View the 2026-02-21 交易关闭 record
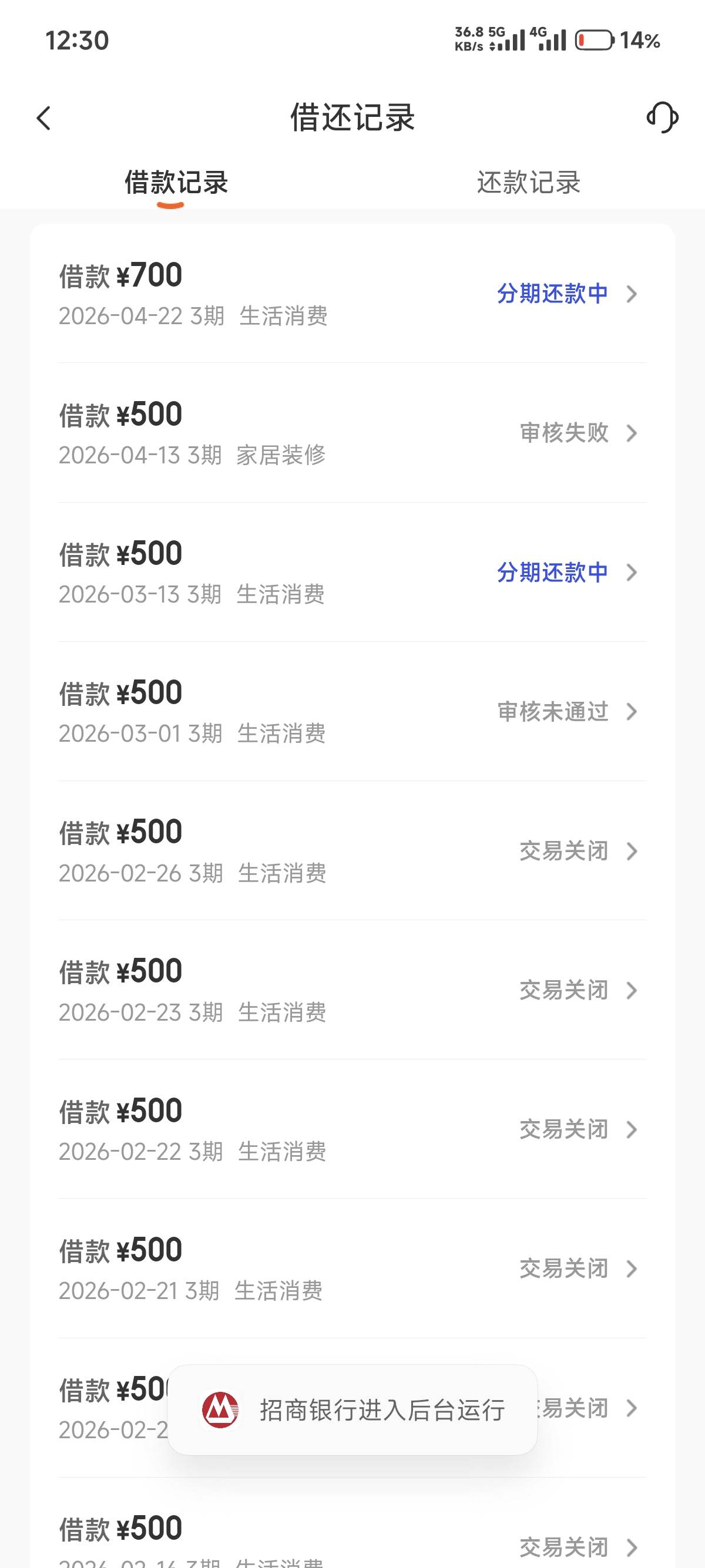Image resolution: width=705 pixels, height=1568 pixels. pyautogui.click(x=352, y=1268)
